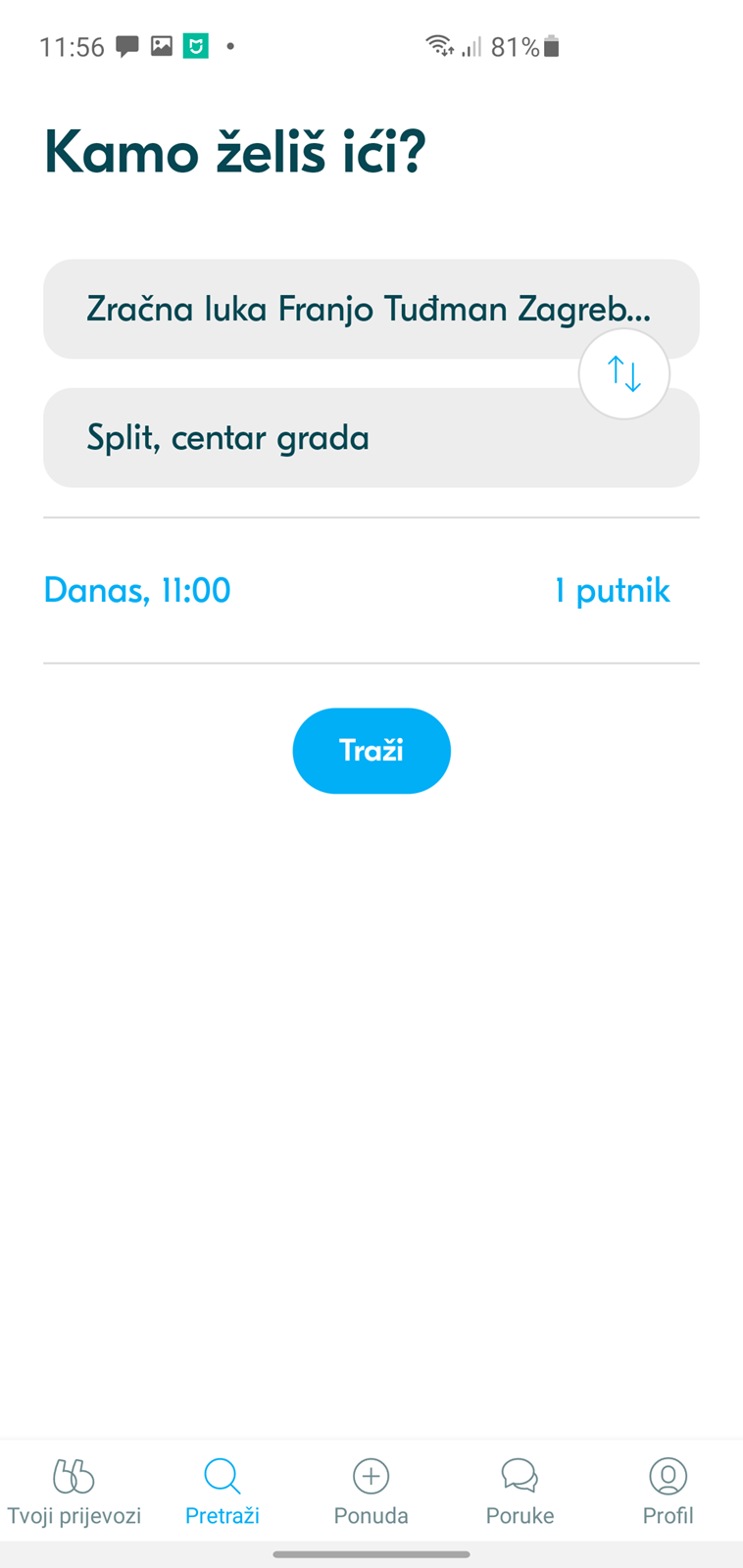Change passenger count from 1 putnik
This screenshot has height=1568, width=743.
pos(612,590)
